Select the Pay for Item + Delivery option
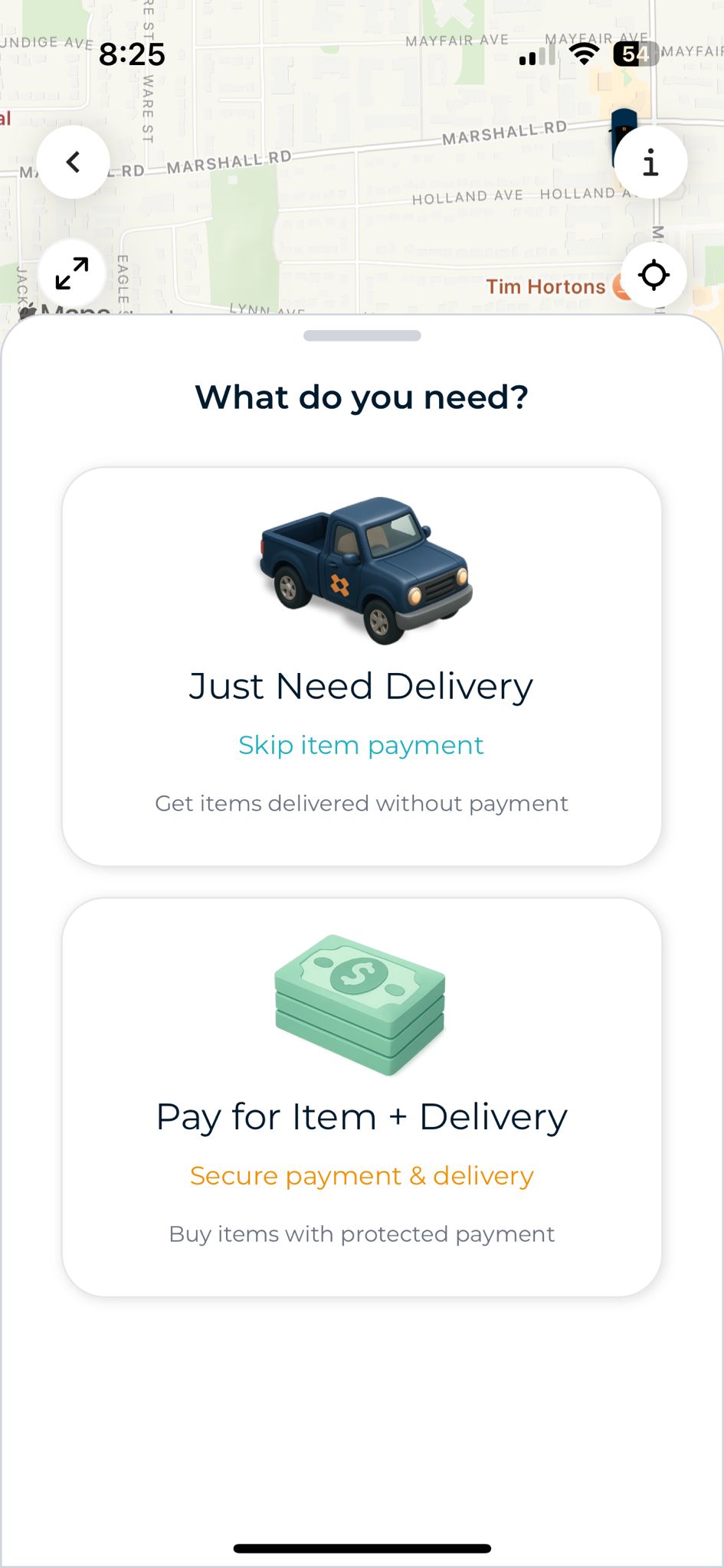 362,1116
